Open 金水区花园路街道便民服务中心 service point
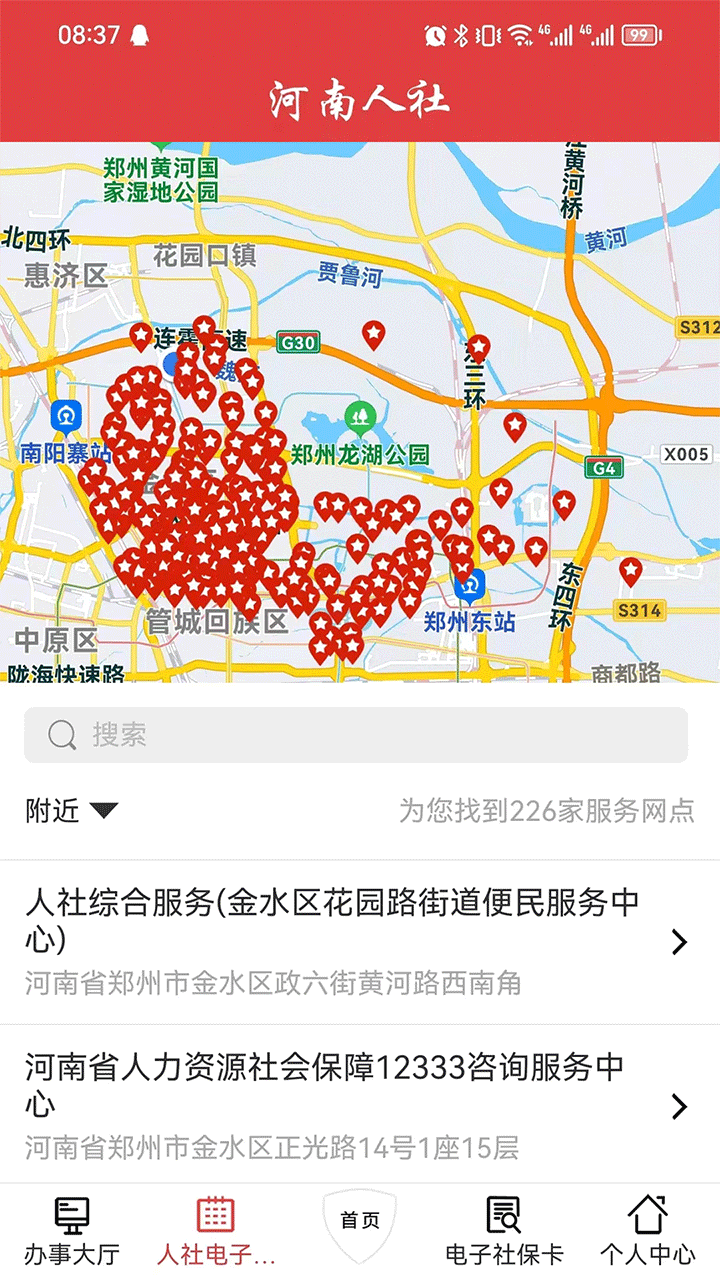Viewport: 720px width, 1280px height. (360, 942)
